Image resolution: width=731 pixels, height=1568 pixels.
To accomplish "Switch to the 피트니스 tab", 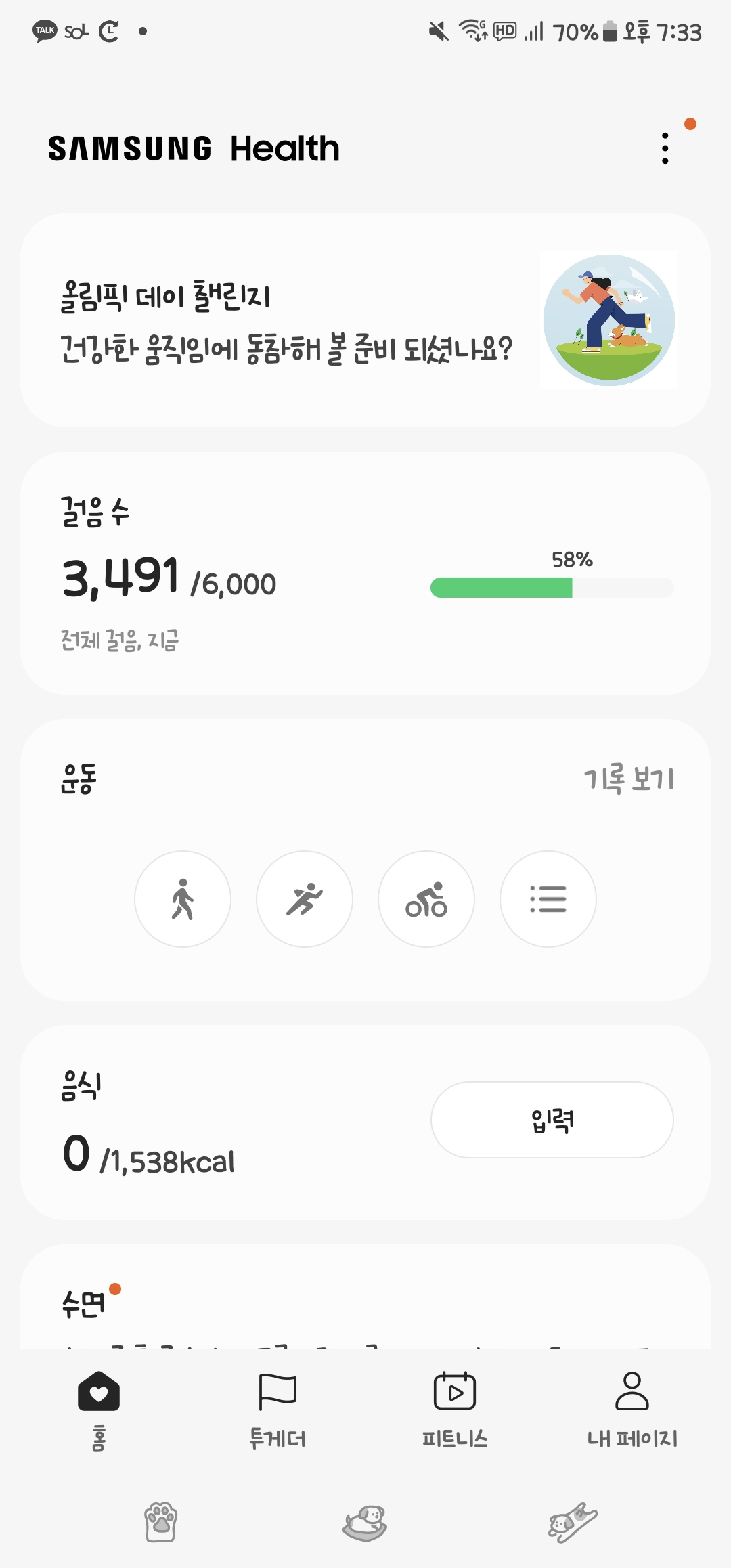I will click(x=455, y=1408).
